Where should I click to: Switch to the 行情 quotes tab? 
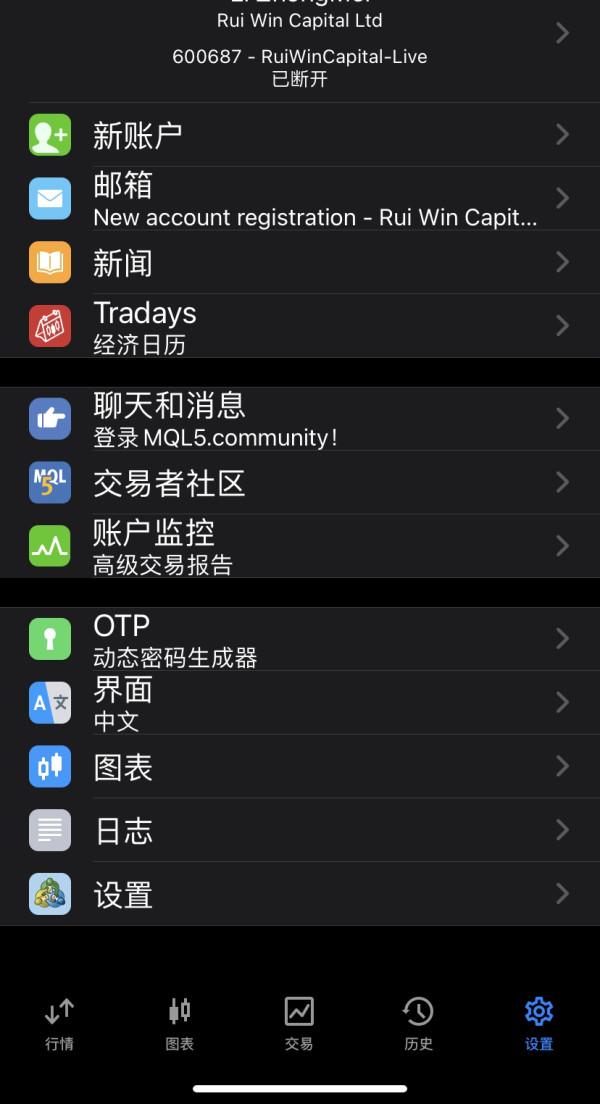[x=60, y=1024]
